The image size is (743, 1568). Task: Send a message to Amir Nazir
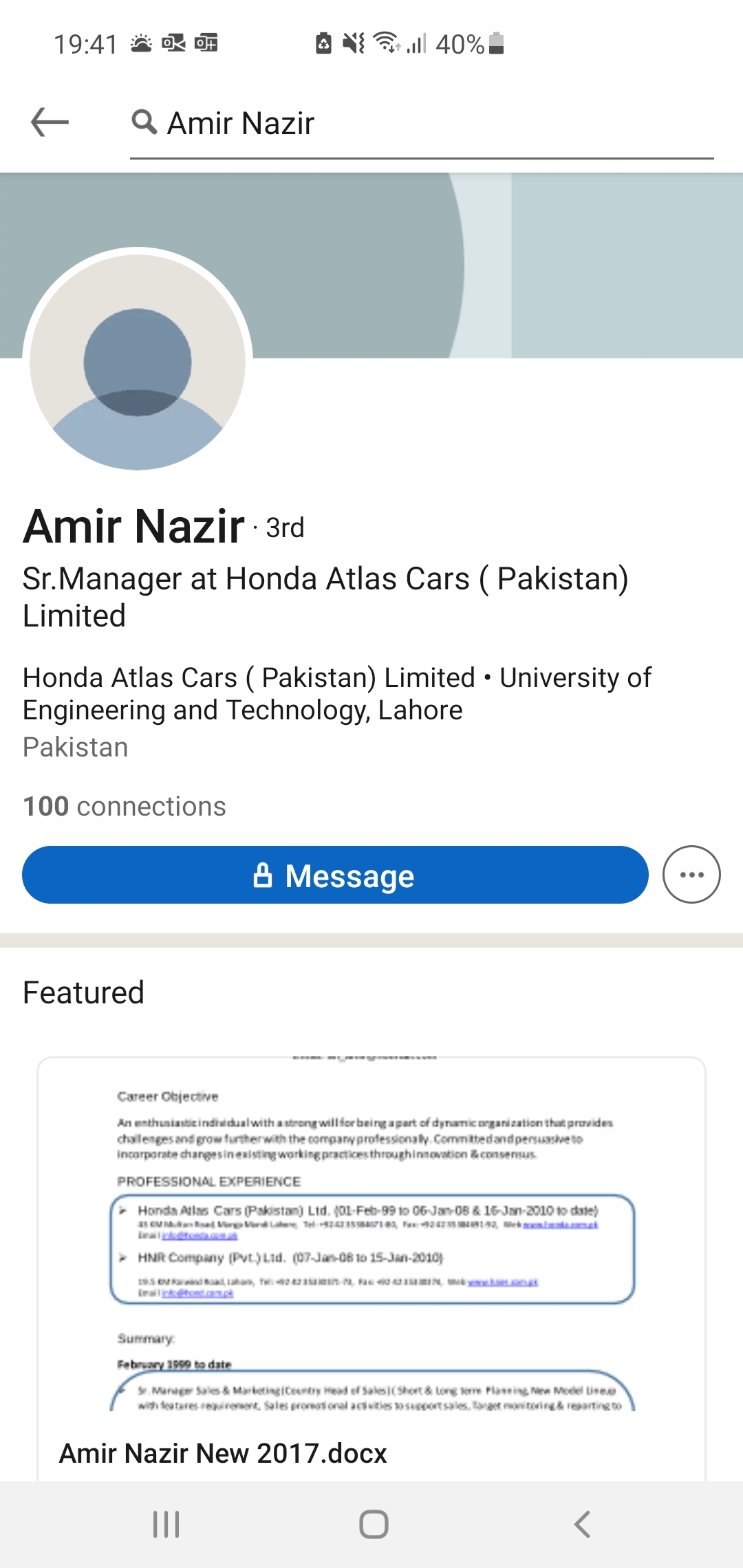pos(335,875)
